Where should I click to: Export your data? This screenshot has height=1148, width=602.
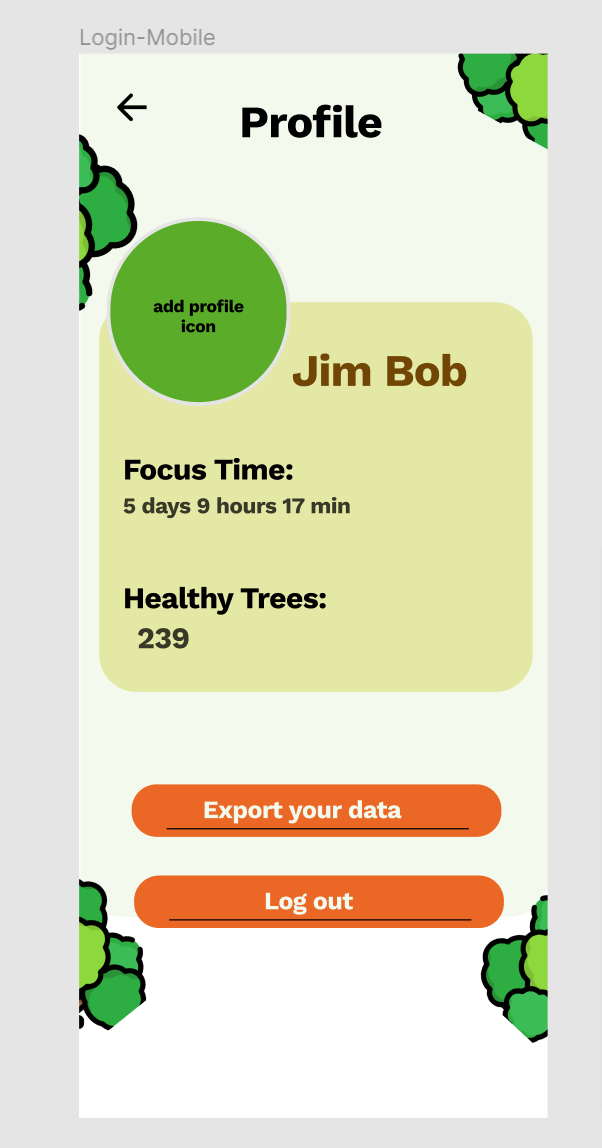[316, 810]
